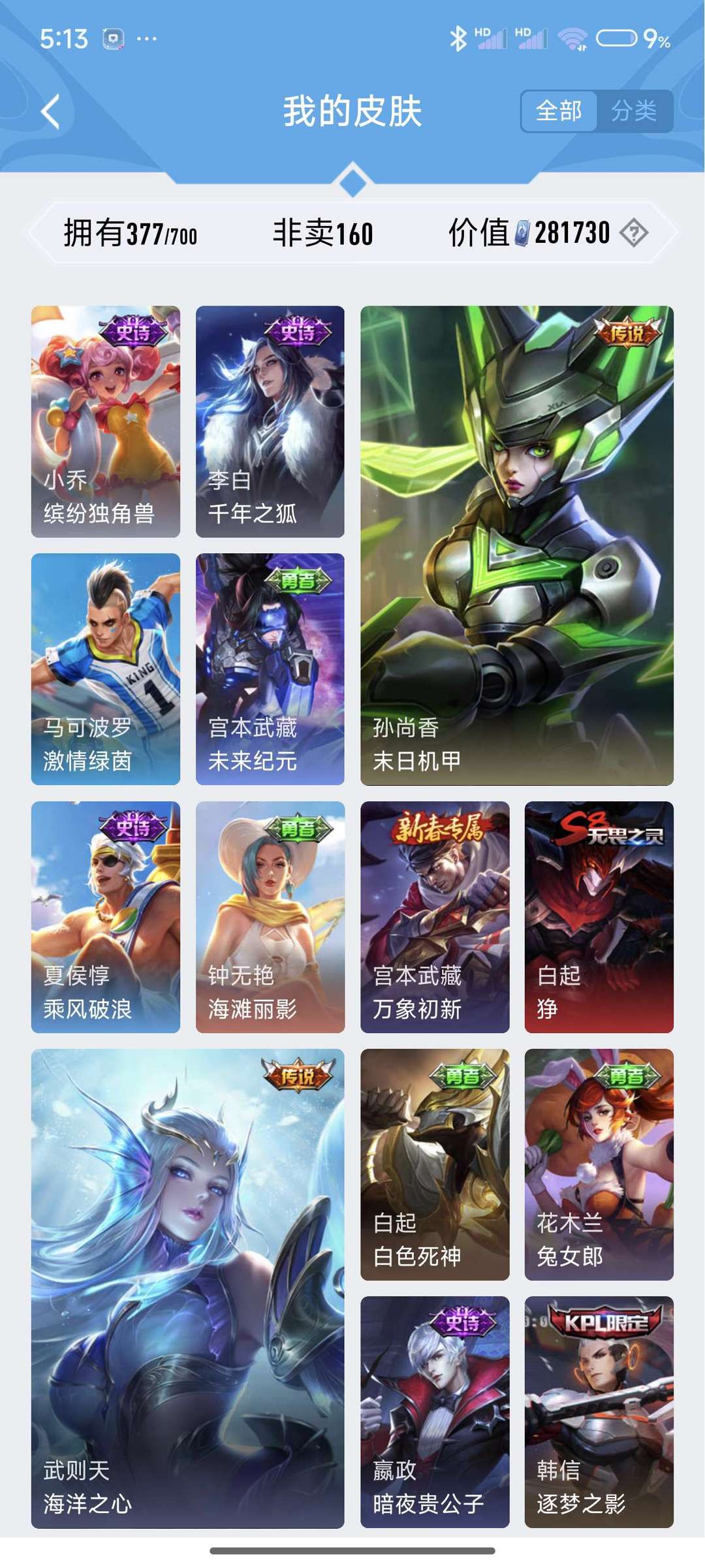This screenshot has height=1568, width=705.
Task: Open 小乔 缤纷独角兽 skin card
Action: coord(106,422)
